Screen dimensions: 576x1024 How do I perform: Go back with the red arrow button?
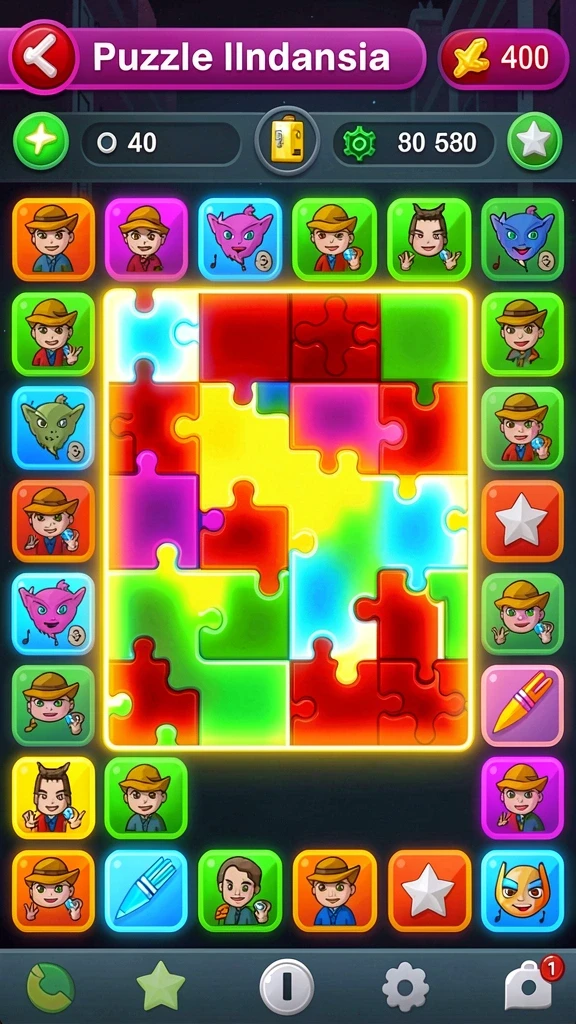point(44,57)
